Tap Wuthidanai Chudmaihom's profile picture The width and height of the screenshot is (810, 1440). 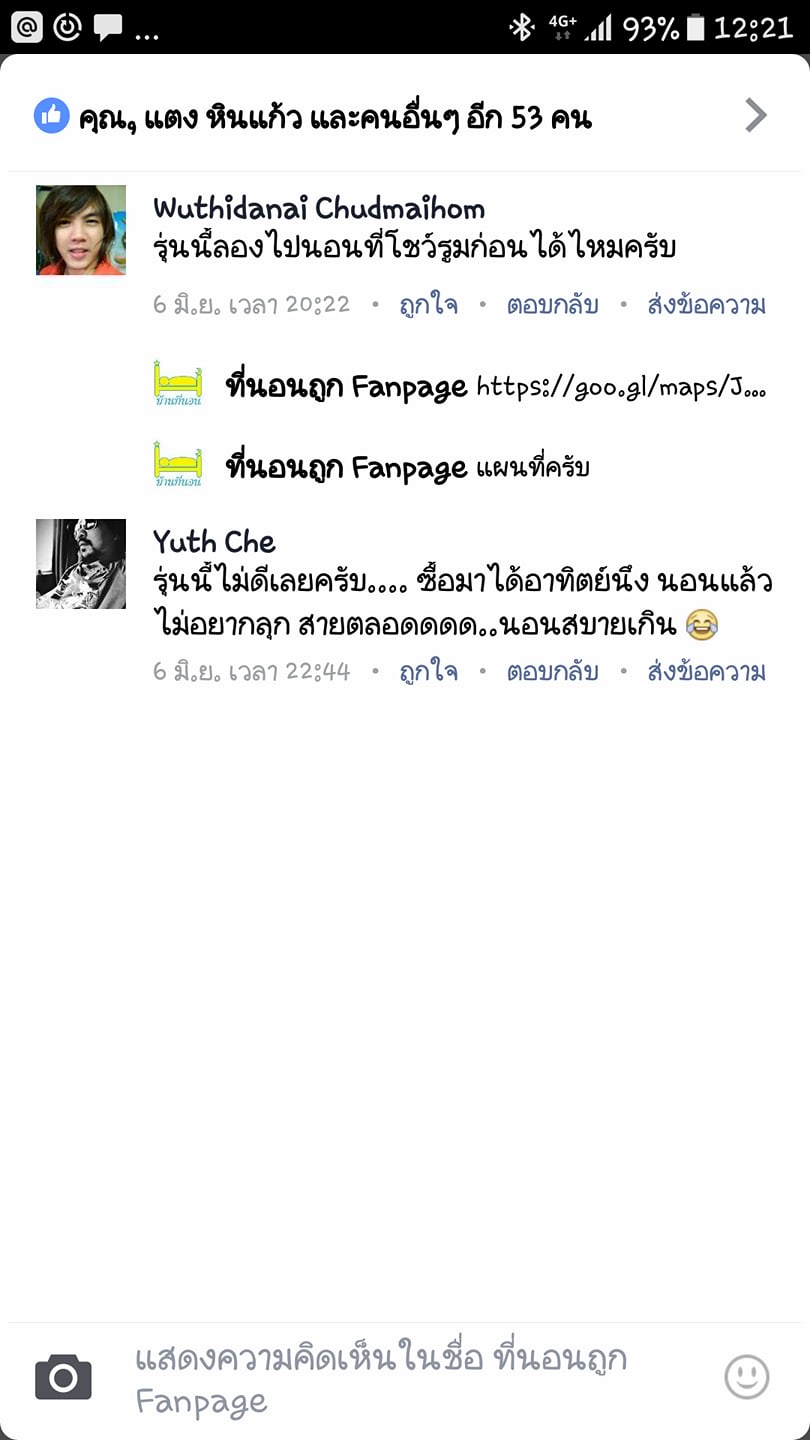pyautogui.click(x=80, y=230)
